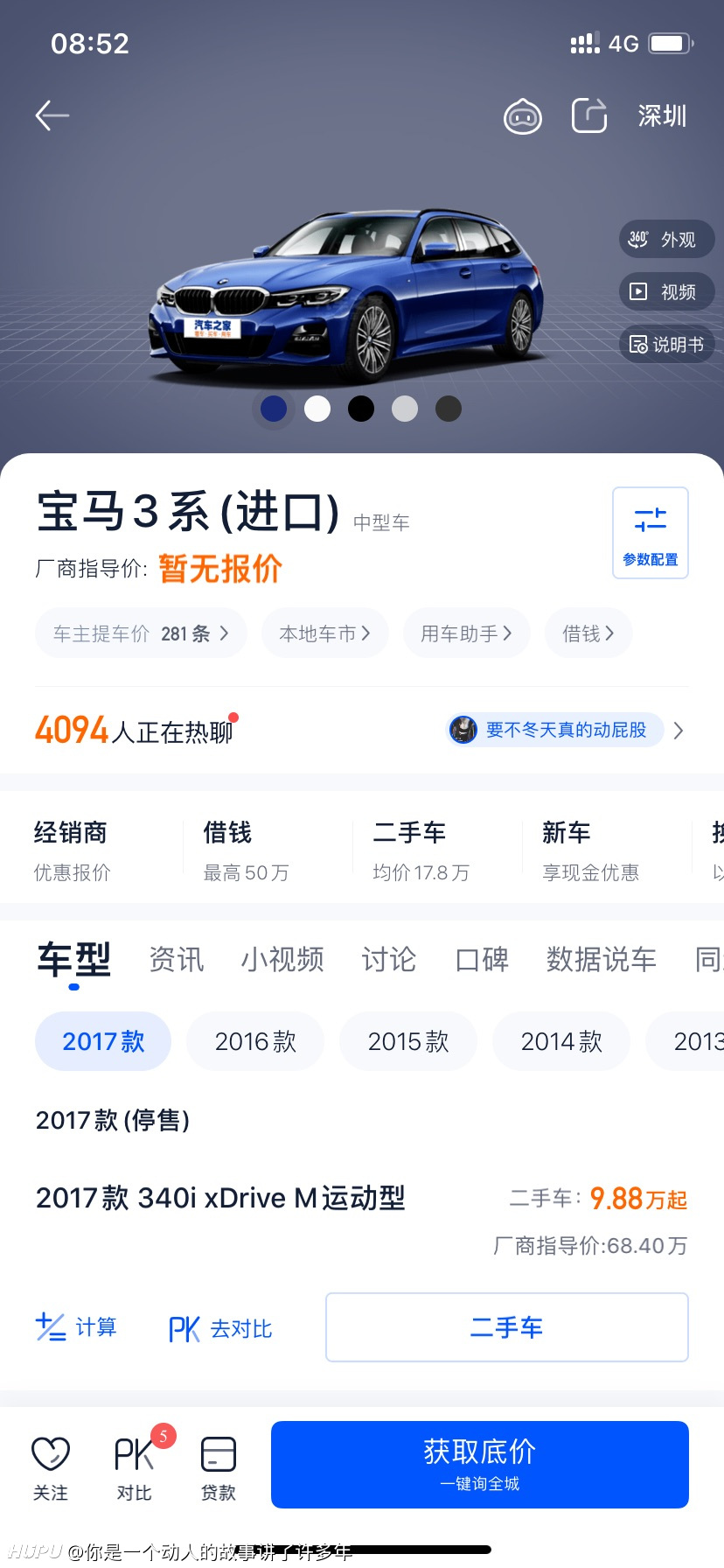Tap the 获取底价 button
The width and height of the screenshot is (724, 1568).
(x=480, y=1465)
